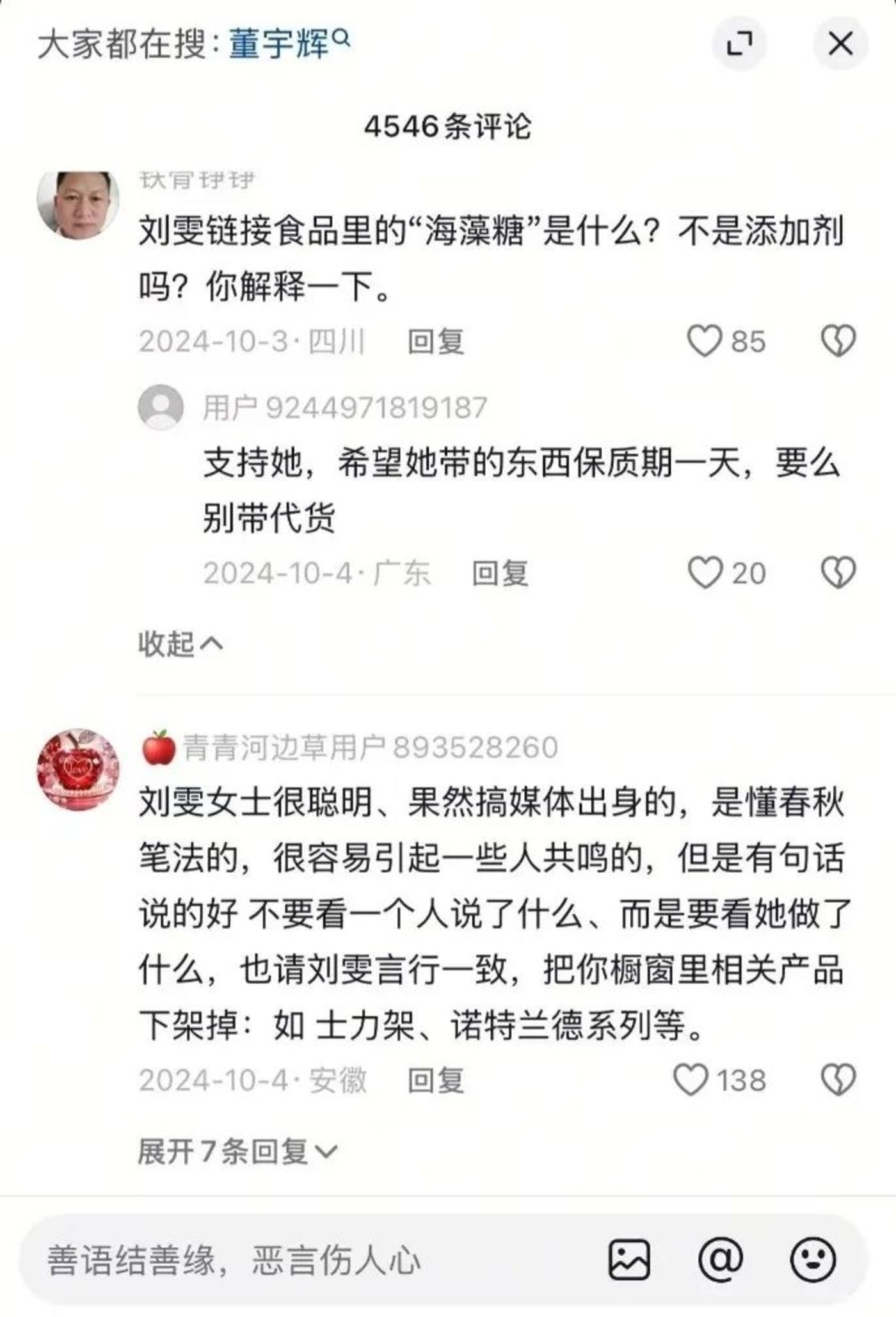Expand comments panel to full screen
Image resolution: width=896 pixels, height=1317 pixels.
coord(739,44)
